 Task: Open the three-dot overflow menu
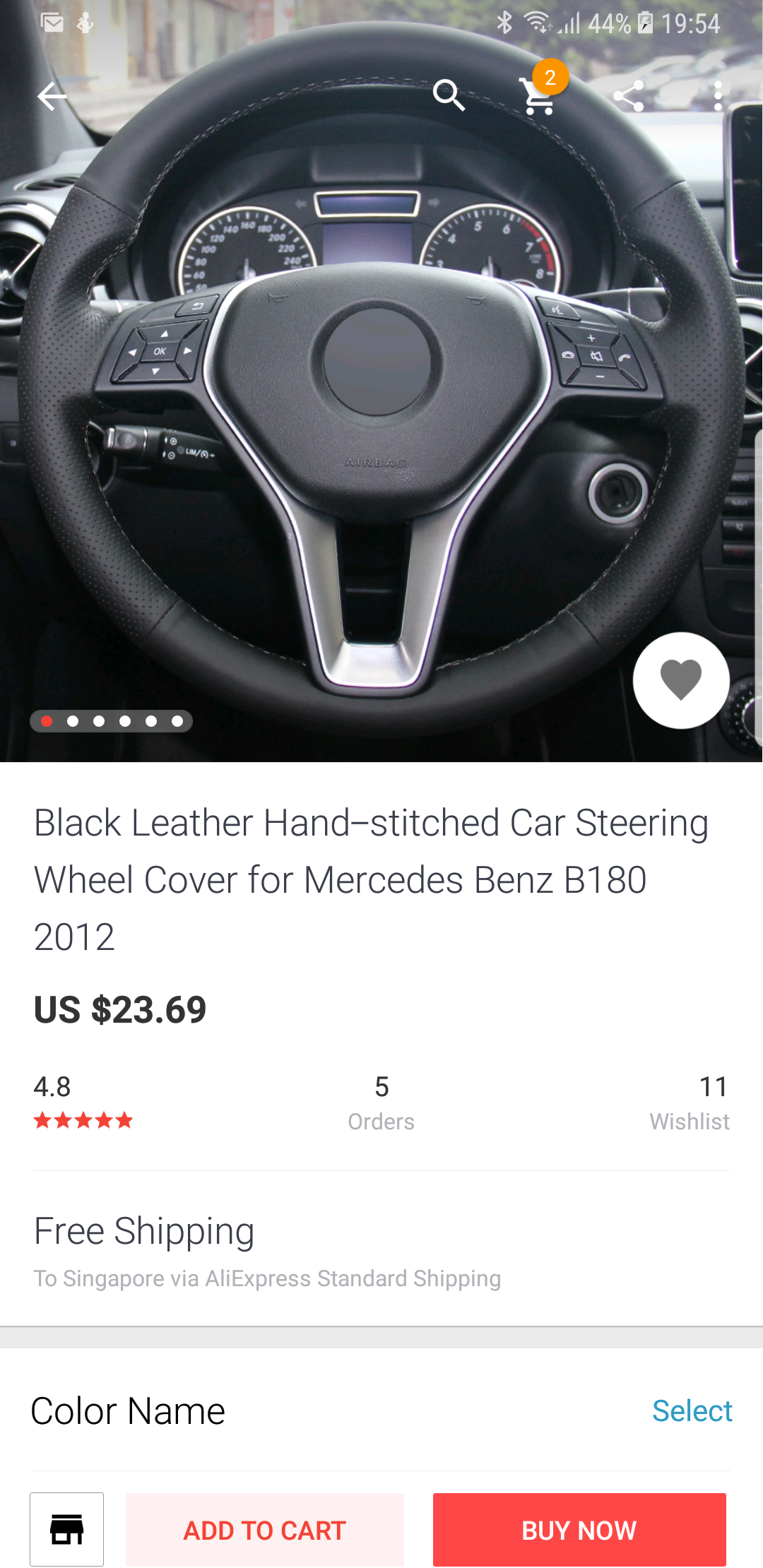point(718,96)
